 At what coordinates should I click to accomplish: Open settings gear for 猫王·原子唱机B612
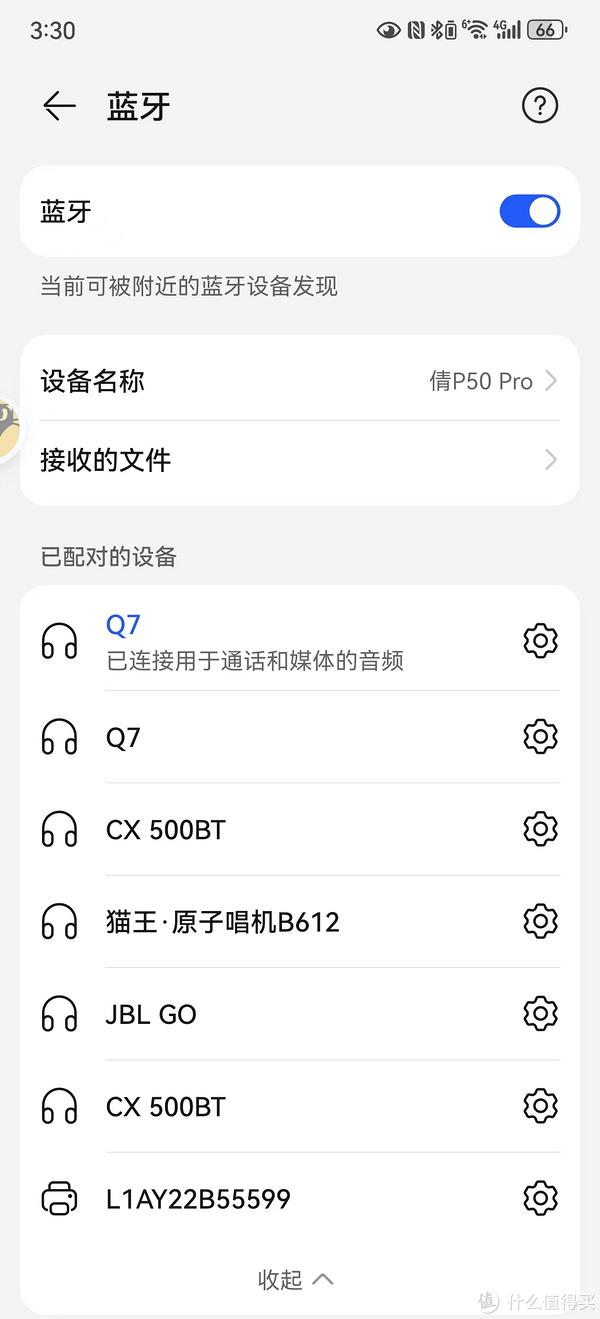(x=540, y=921)
